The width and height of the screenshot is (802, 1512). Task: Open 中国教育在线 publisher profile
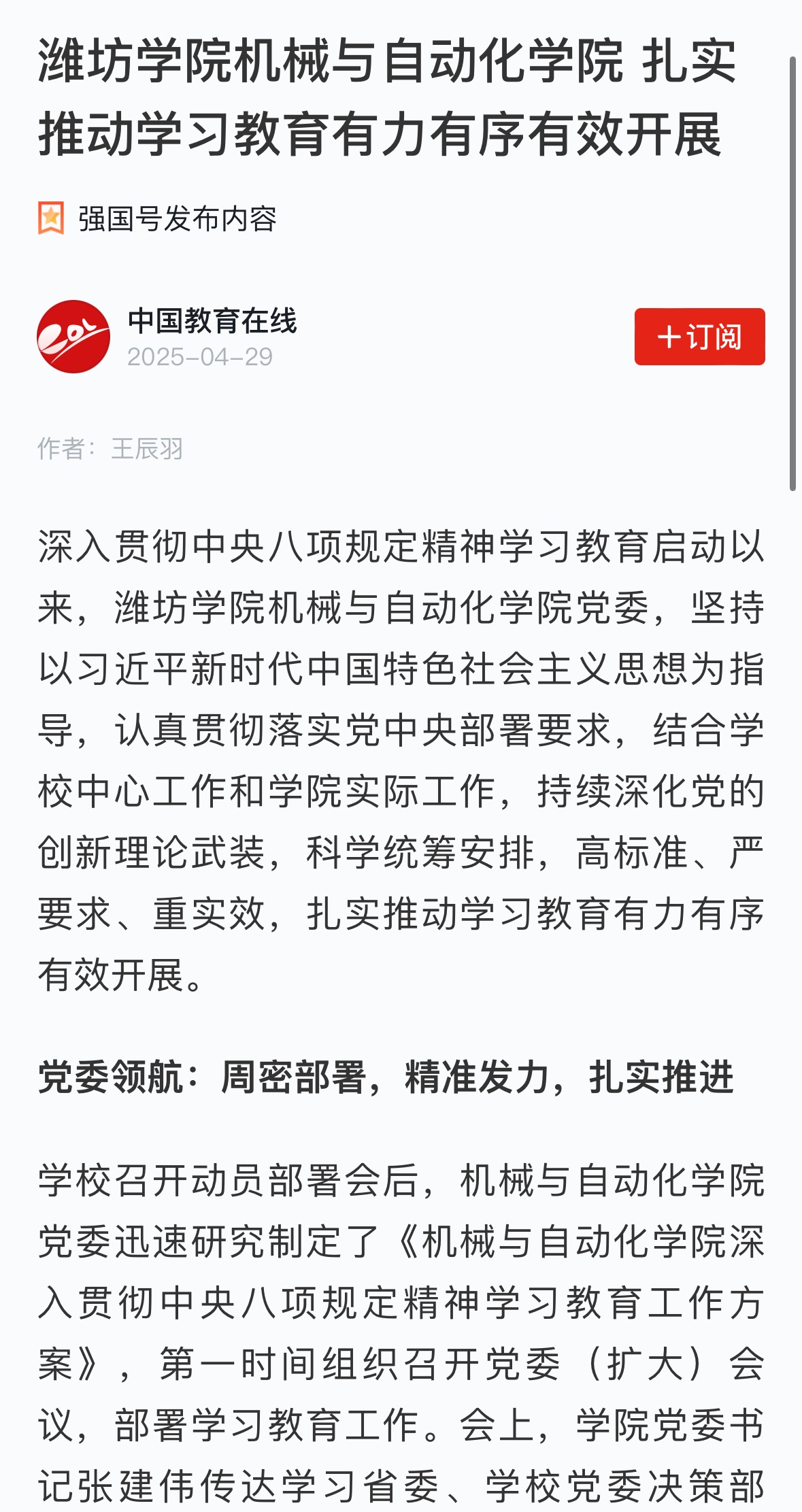pos(212,321)
